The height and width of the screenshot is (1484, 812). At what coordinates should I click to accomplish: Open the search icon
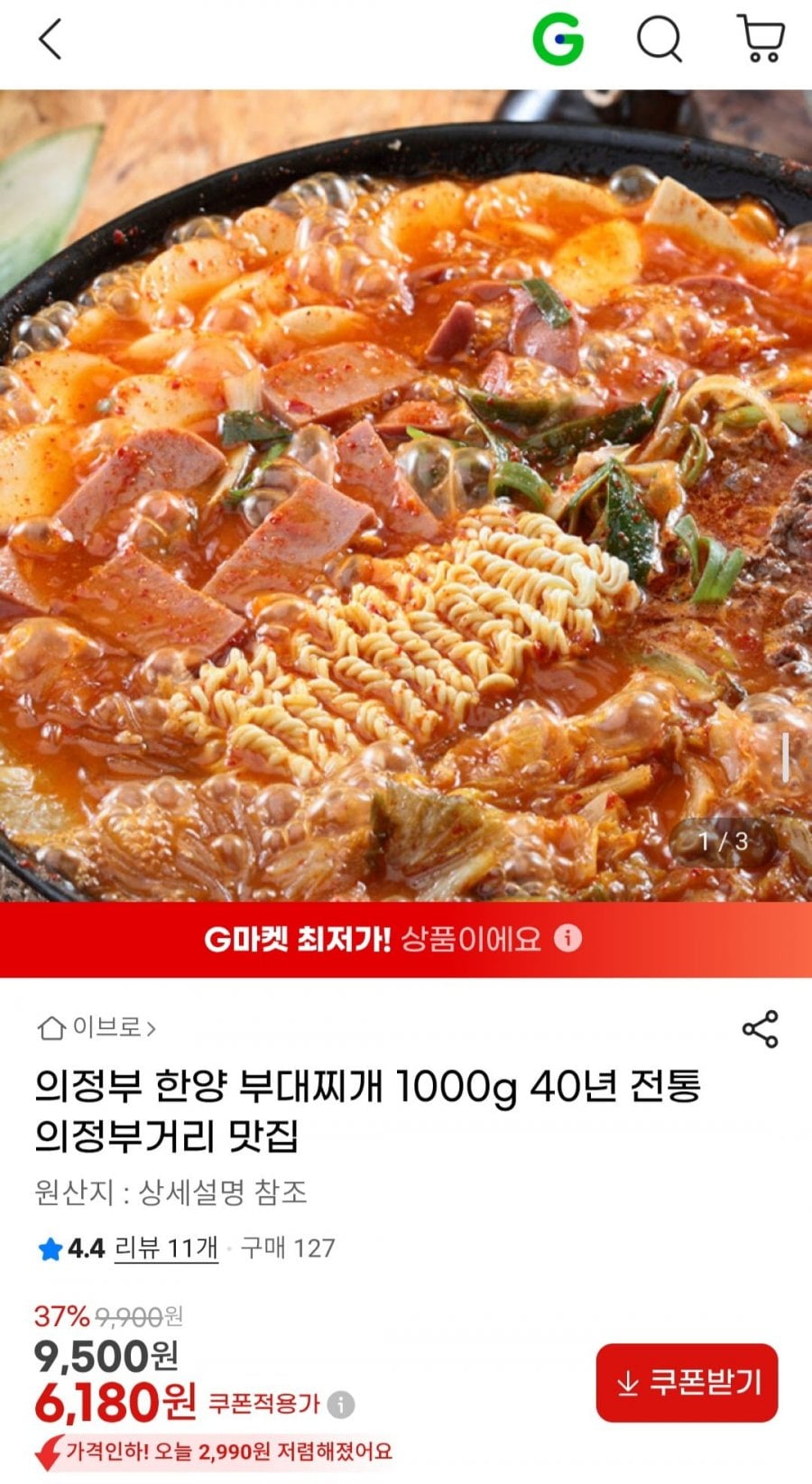(x=661, y=40)
